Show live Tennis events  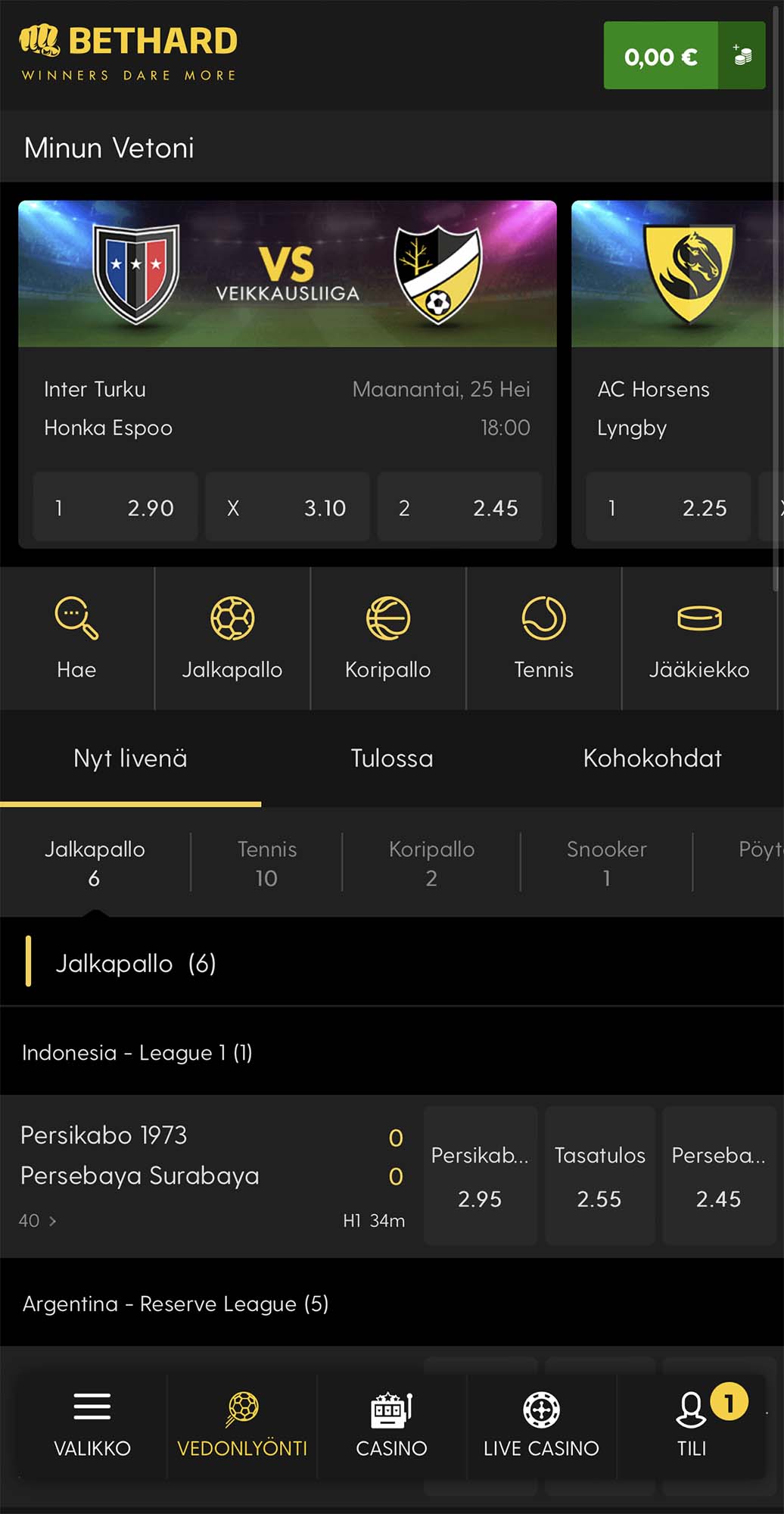(x=266, y=863)
